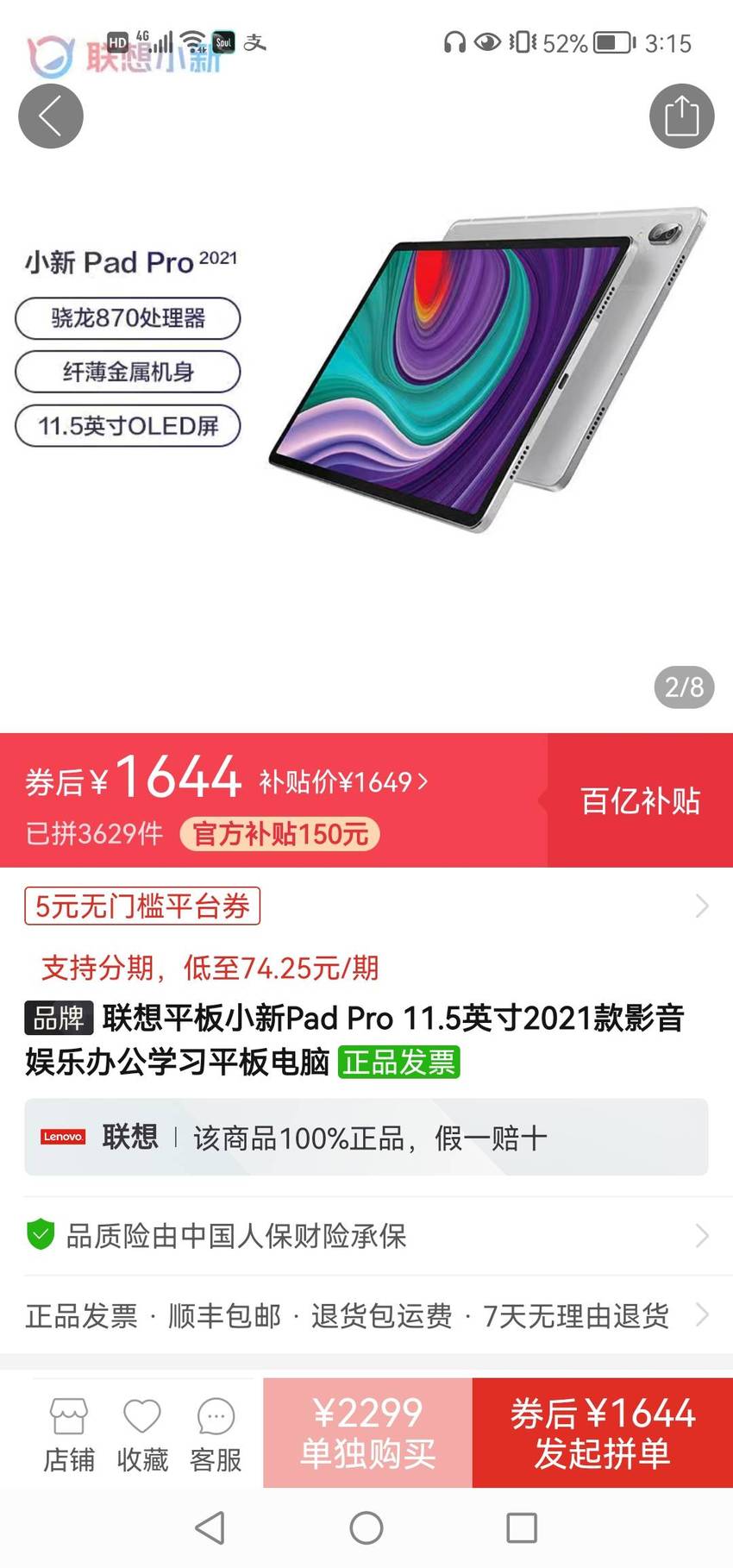Claim the 5元无门槛平台券 coupon
The width and height of the screenshot is (733, 1568).
142,906
